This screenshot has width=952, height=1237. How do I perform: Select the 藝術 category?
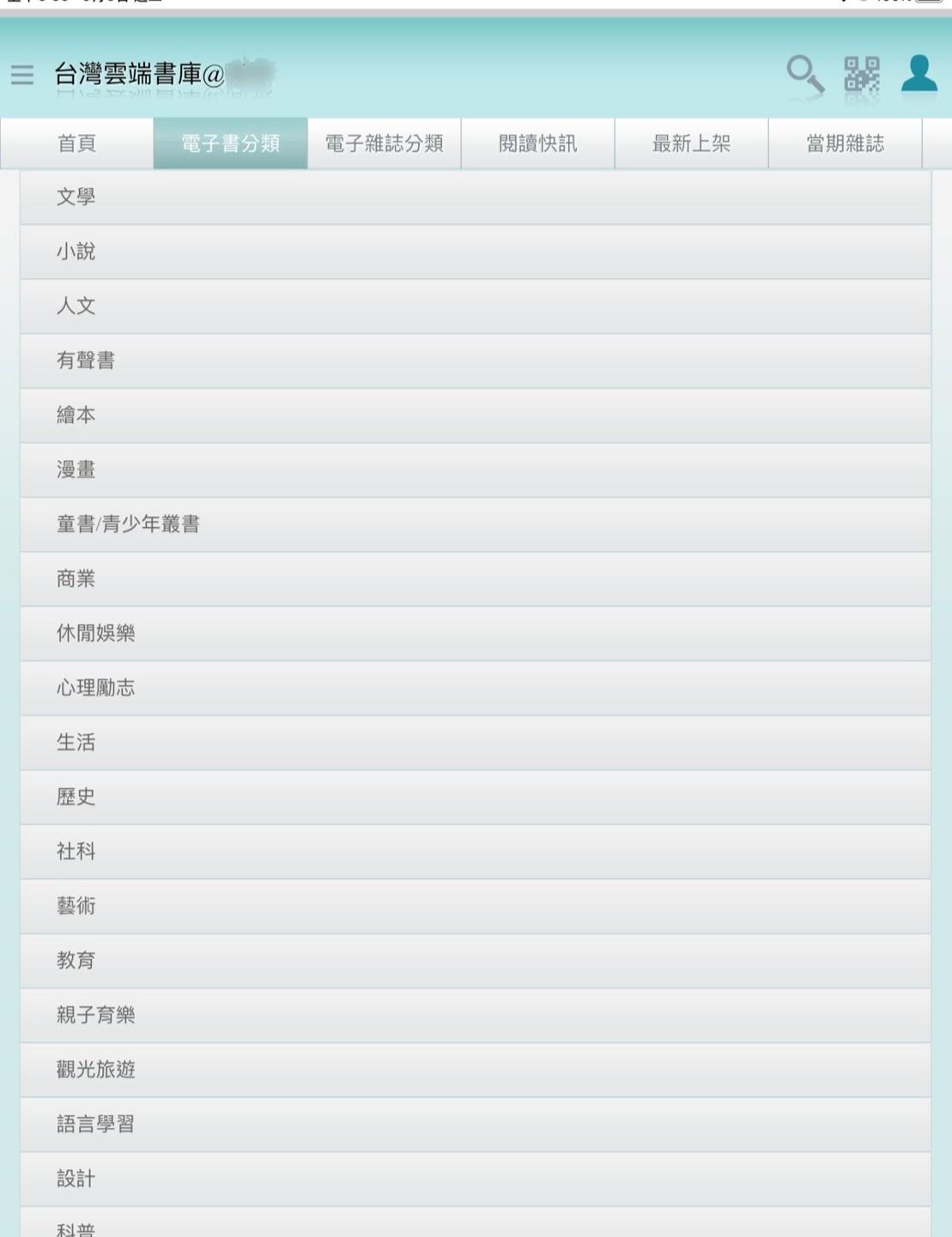pos(475,906)
